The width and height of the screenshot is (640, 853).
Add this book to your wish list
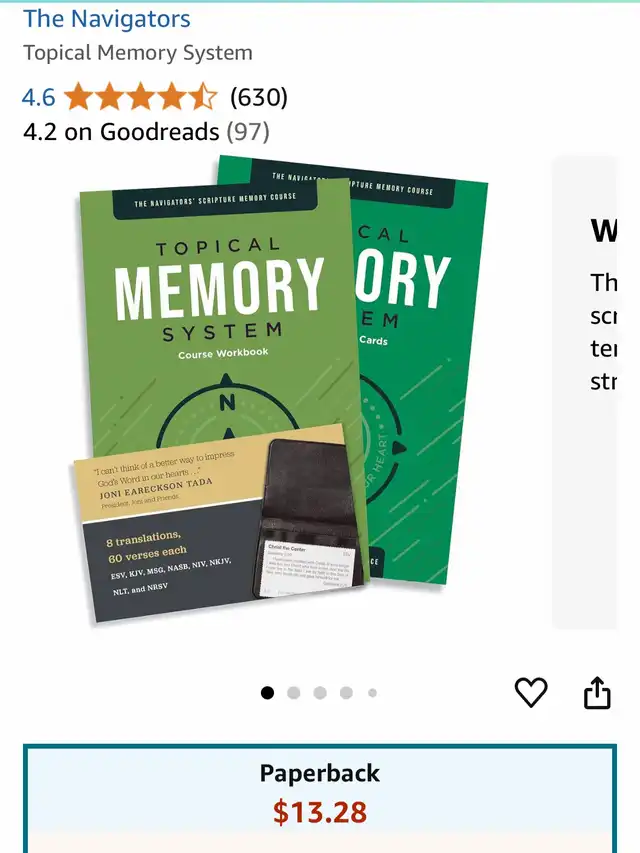[x=531, y=692]
